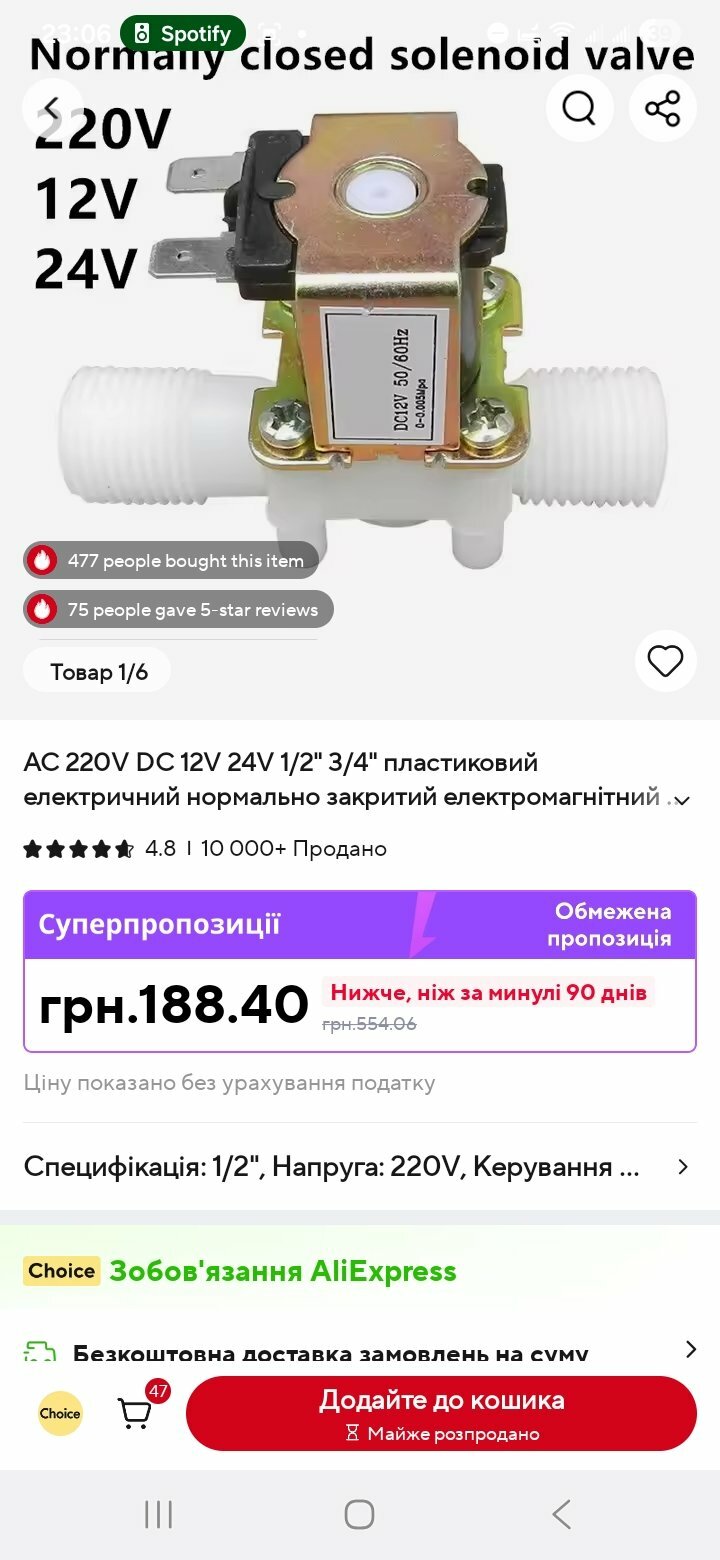Open the shopping cart with 47 items
The width and height of the screenshot is (720, 1560).
pos(136,1412)
